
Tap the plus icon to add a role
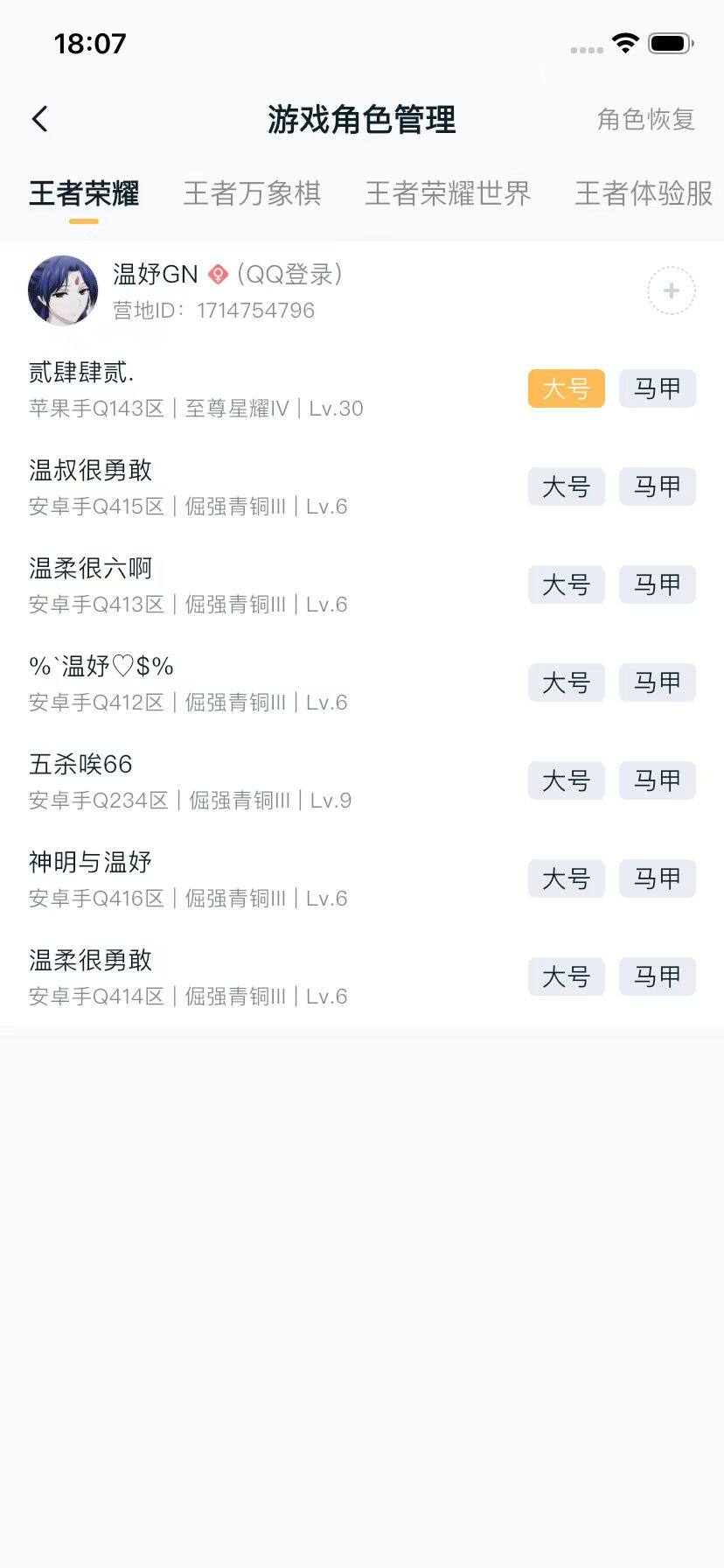point(670,290)
